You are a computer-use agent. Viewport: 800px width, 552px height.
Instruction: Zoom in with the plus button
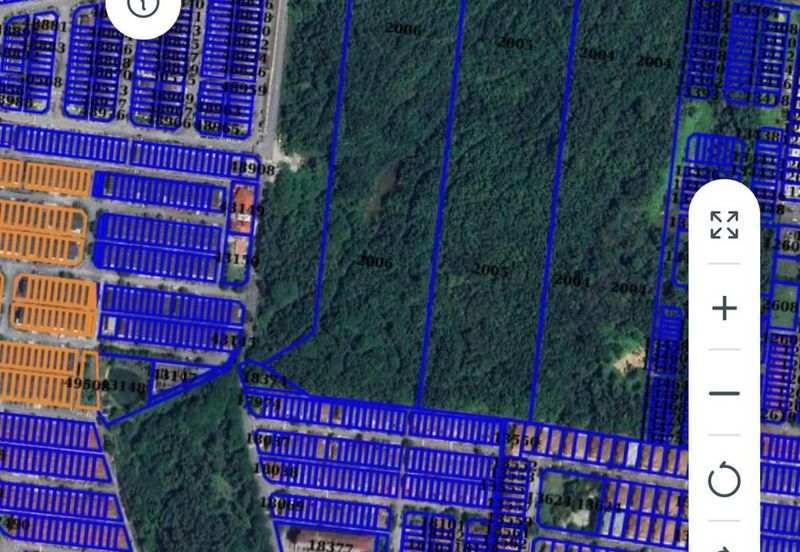pos(724,308)
